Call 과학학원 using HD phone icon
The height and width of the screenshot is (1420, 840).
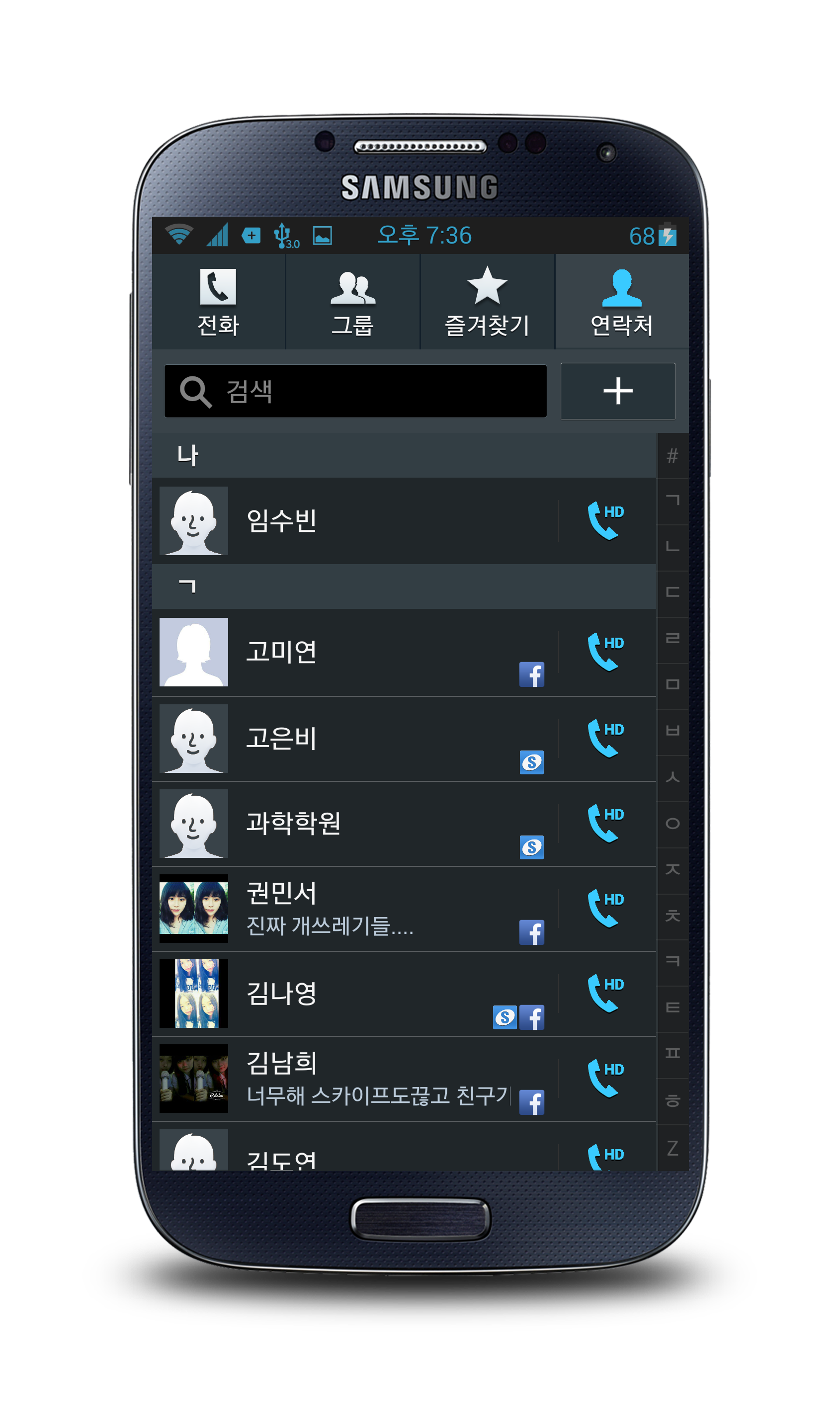click(604, 823)
